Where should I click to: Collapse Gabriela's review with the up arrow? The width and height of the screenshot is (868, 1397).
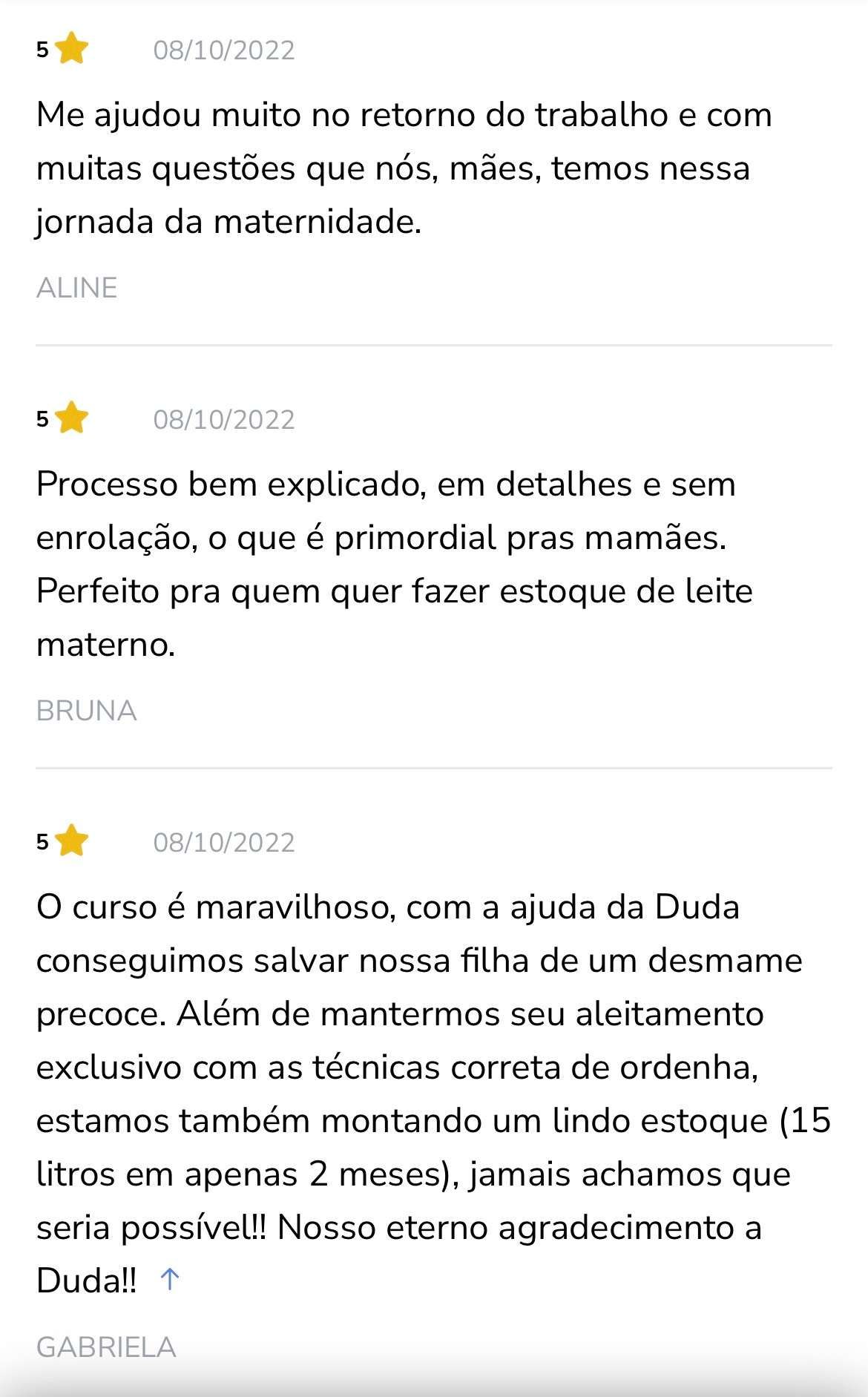click(170, 1279)
